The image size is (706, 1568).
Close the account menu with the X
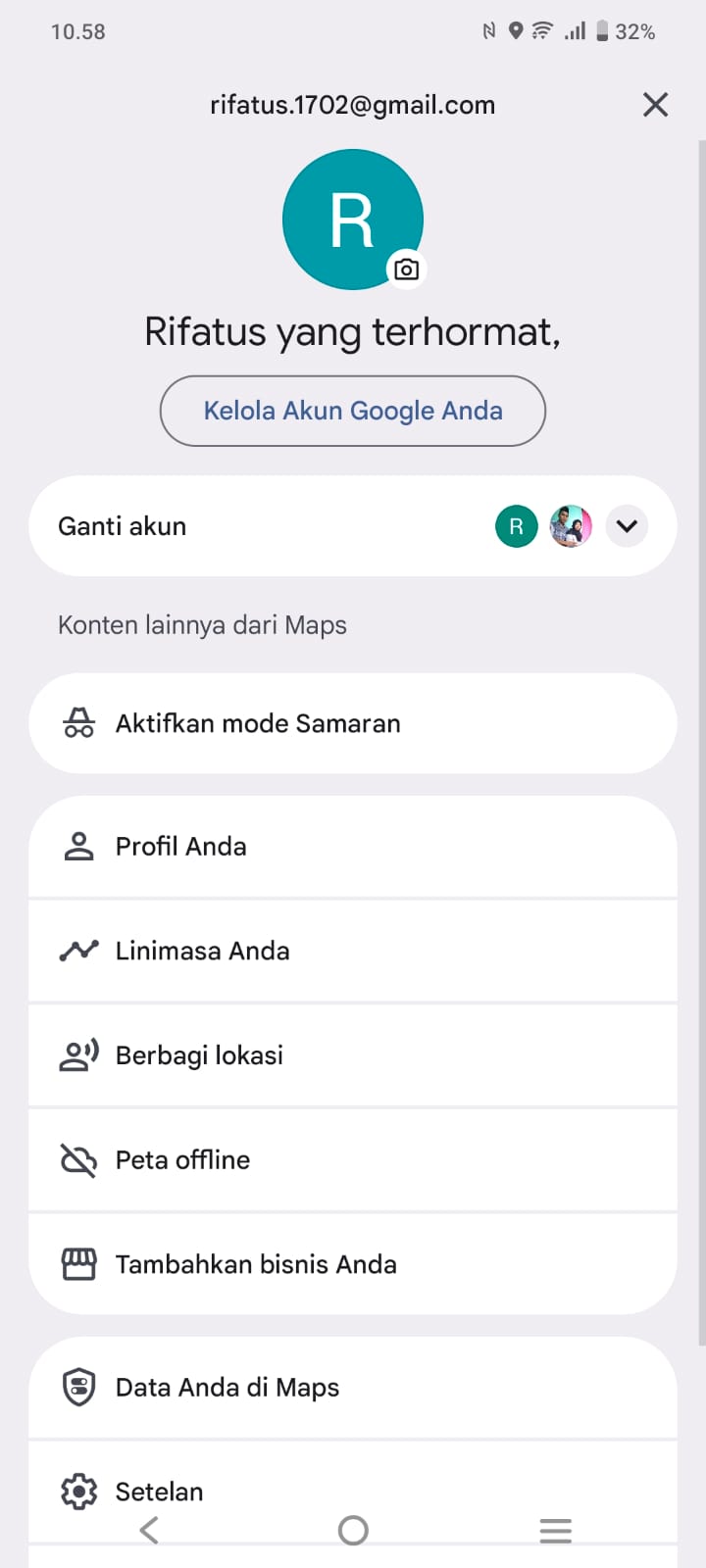[655, 105]
